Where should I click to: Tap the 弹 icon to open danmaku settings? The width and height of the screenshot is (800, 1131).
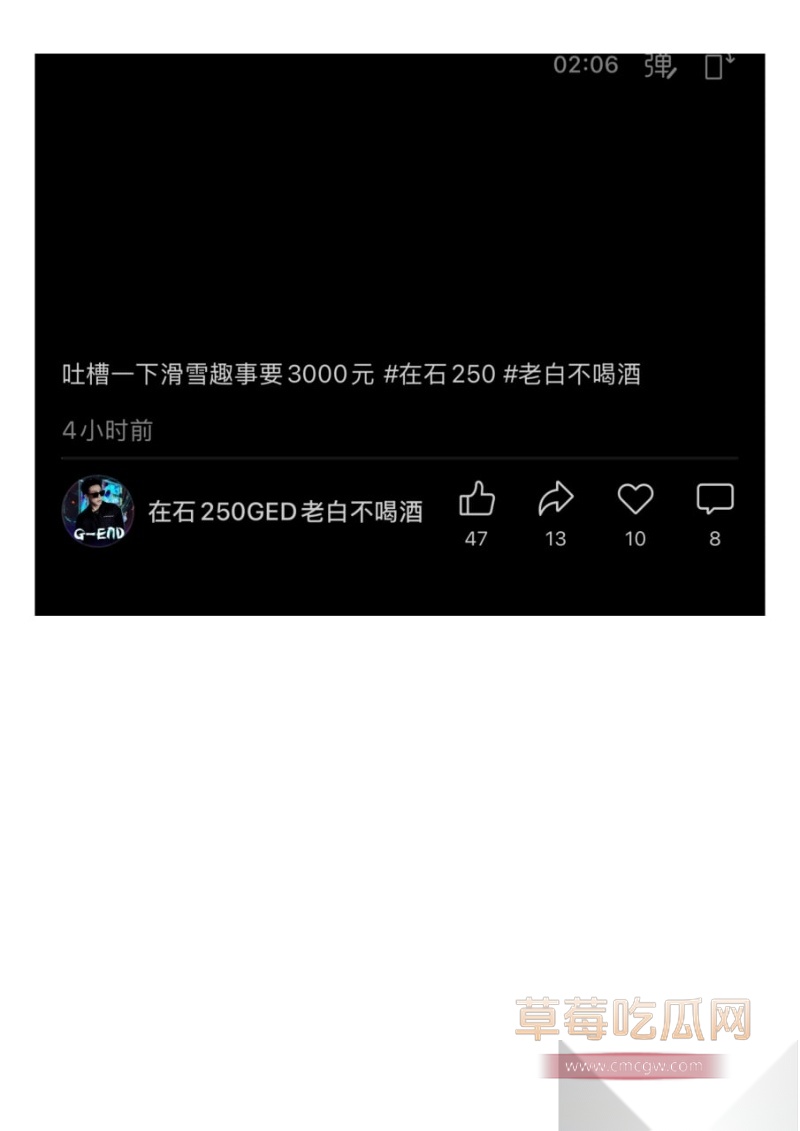(x=658, y=66)
